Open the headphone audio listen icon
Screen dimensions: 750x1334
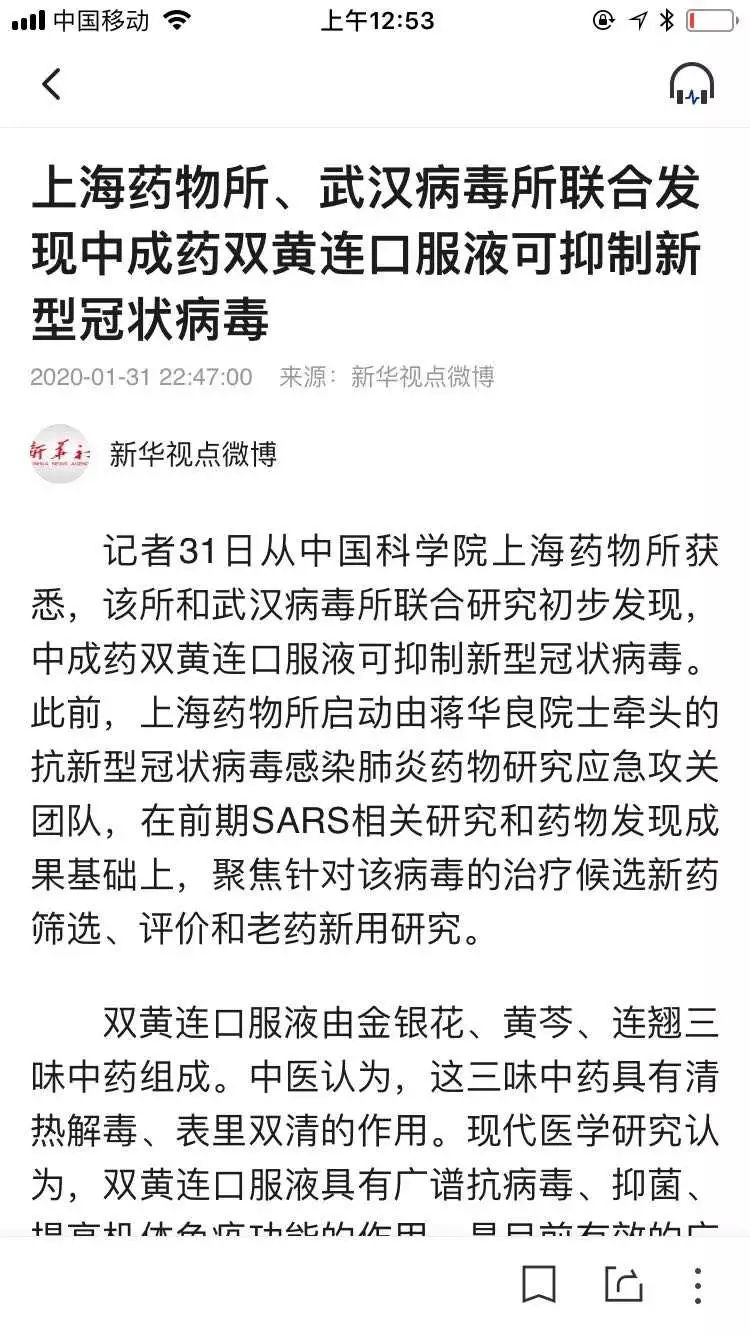[691, 84]
